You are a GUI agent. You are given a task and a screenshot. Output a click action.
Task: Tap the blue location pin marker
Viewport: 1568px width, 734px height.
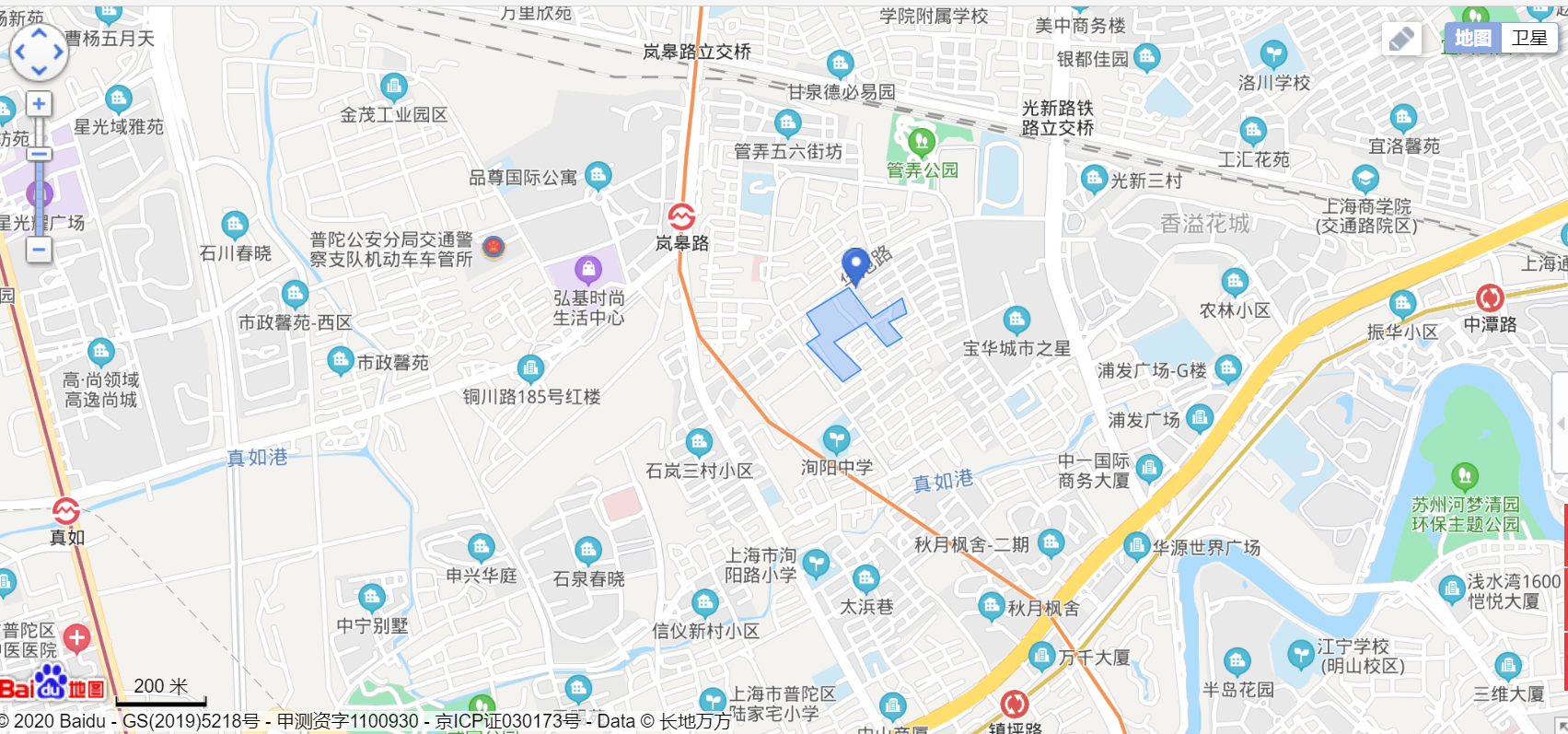click(856, 265)
